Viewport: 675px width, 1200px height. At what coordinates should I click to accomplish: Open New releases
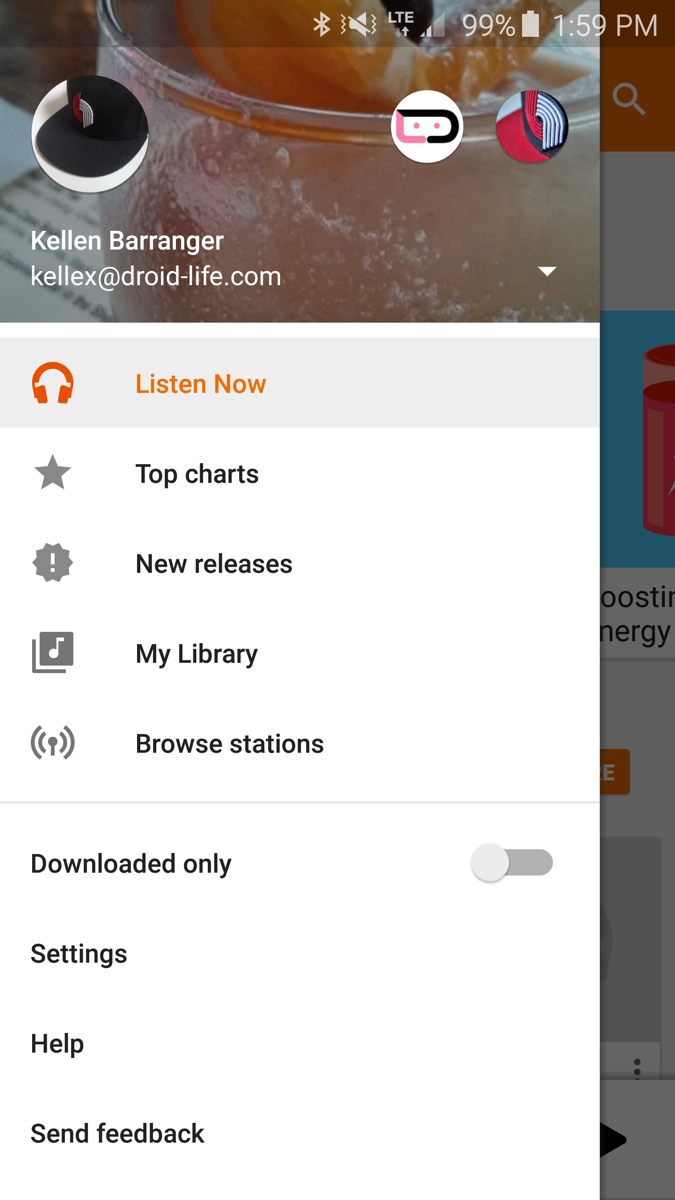pos(214,564)
